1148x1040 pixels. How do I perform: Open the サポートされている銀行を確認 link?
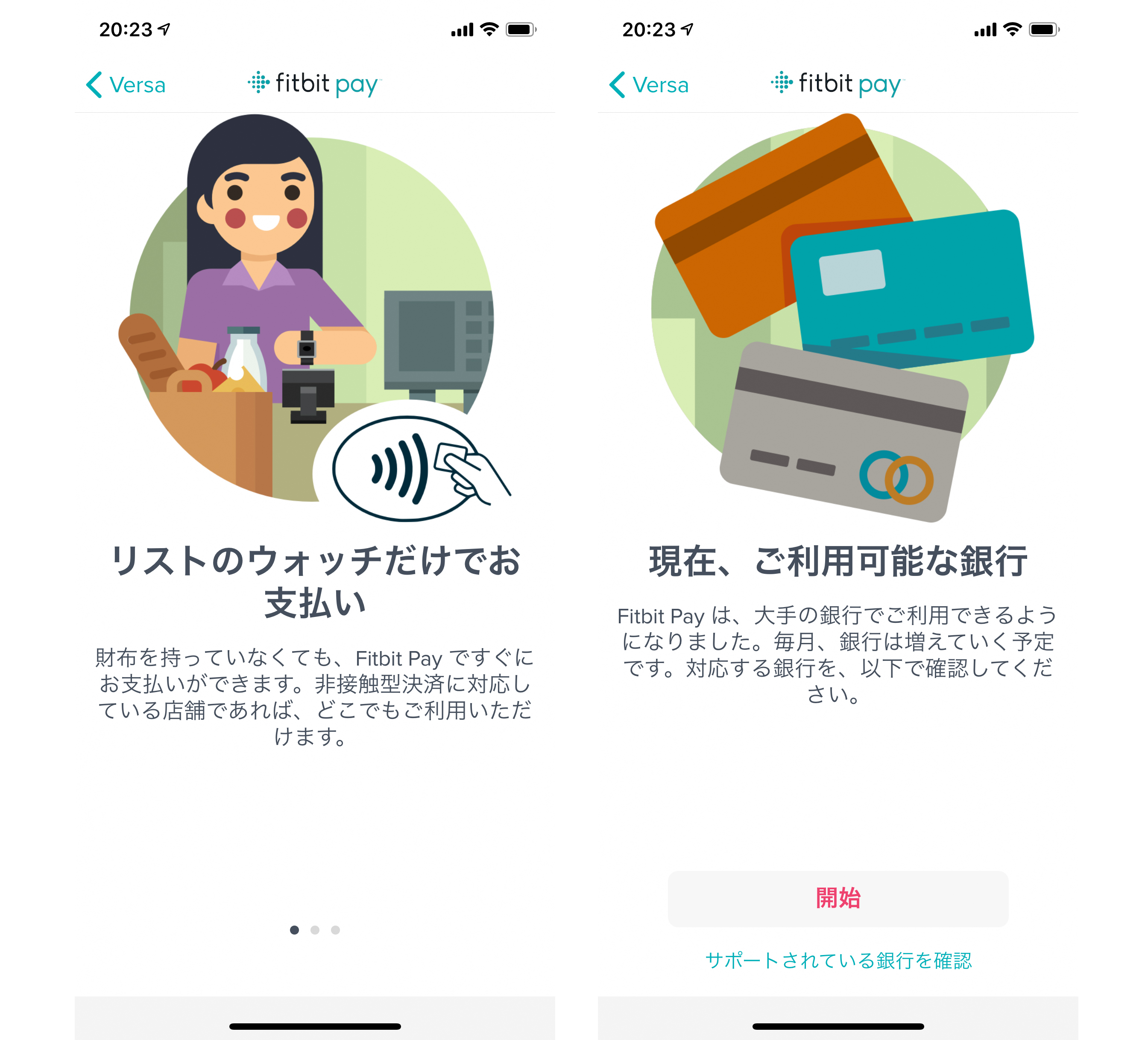(838, 960)
